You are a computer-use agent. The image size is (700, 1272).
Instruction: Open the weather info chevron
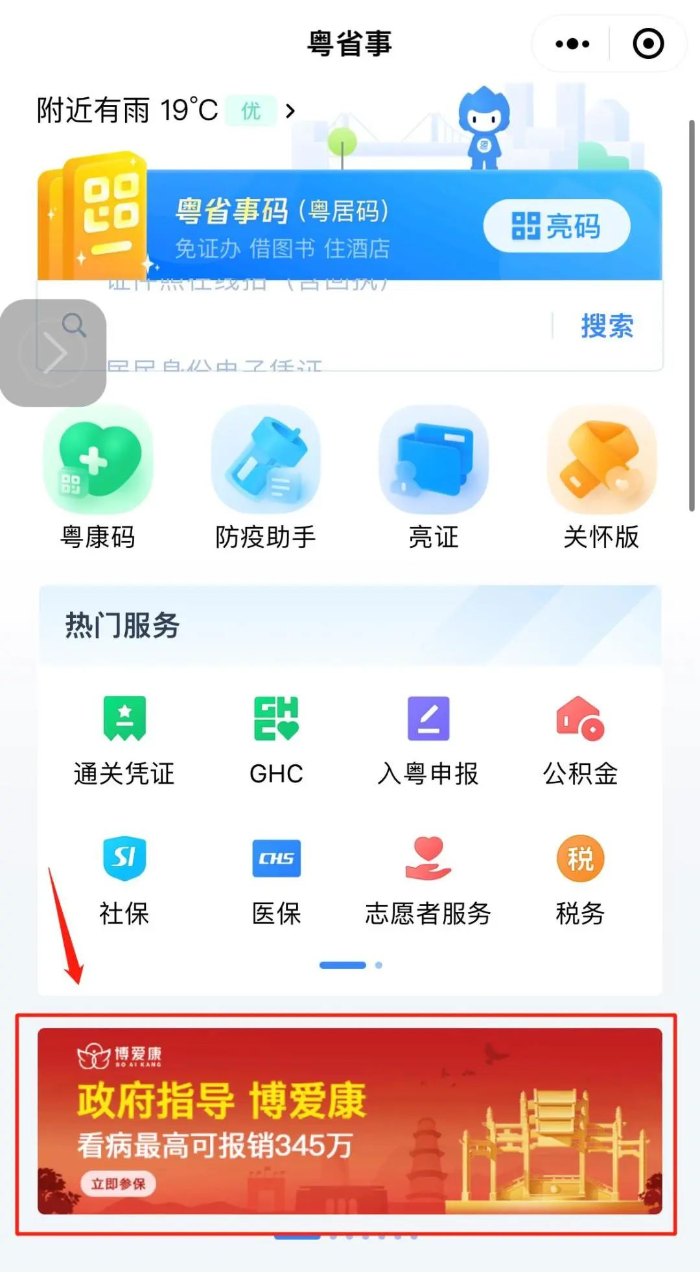tap(290, 110)
